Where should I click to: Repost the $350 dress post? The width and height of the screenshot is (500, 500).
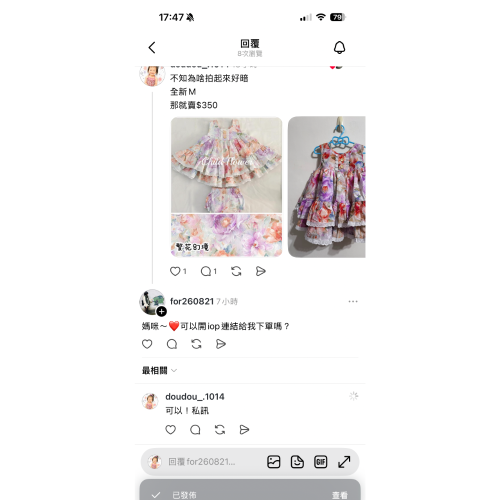click(236, 271)
